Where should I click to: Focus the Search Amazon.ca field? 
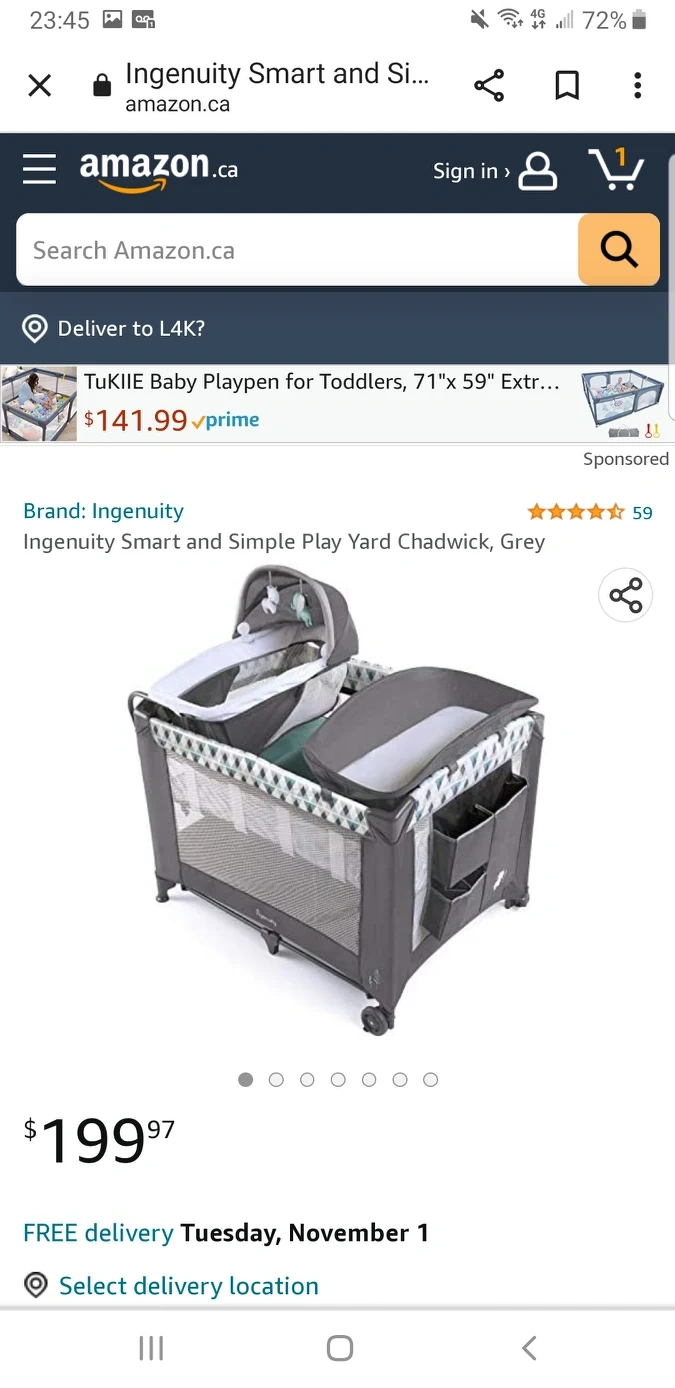[x=297, y=250]
